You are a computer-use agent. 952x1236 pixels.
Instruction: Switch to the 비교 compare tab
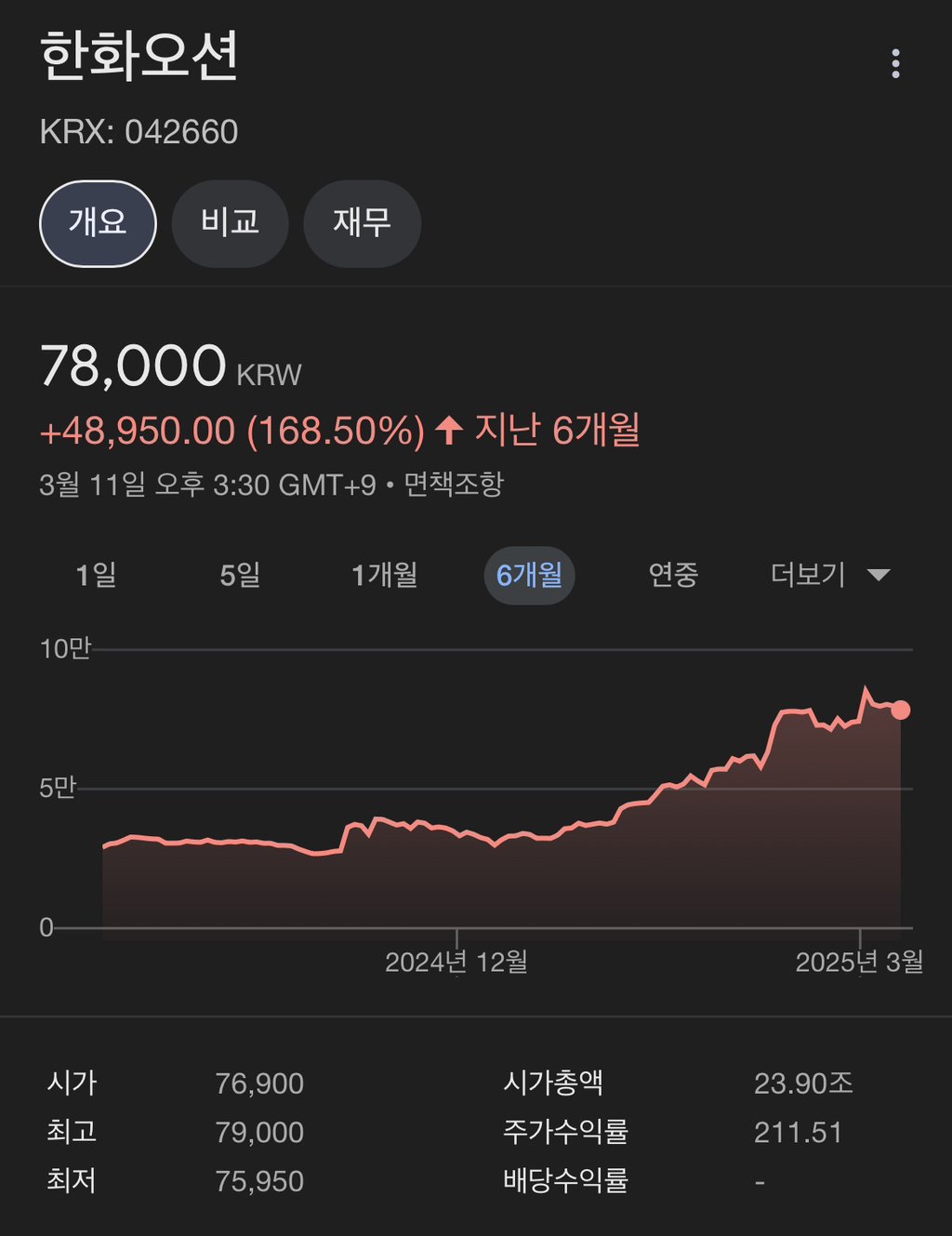pyautogui.click(x=230, y=223)
